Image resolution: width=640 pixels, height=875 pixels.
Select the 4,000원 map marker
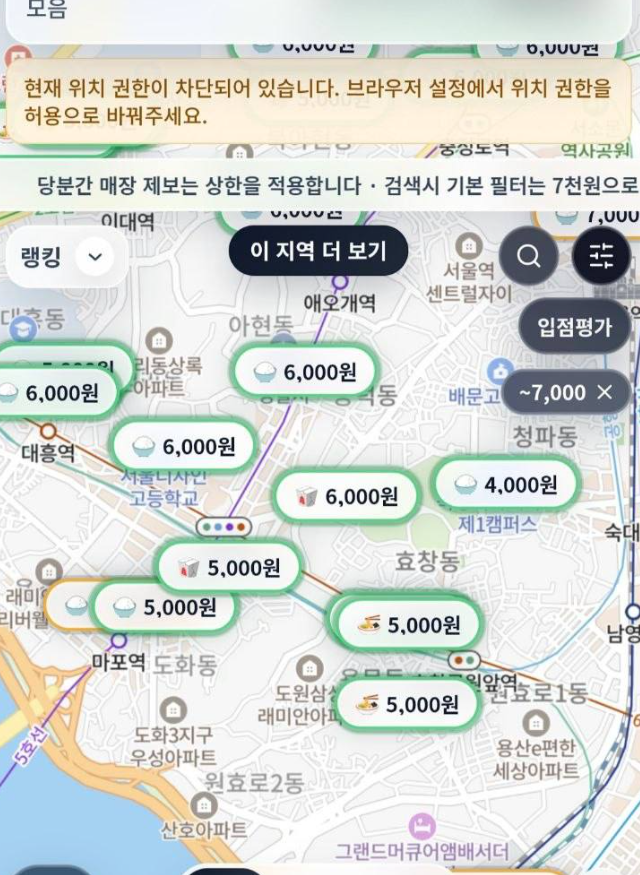point(506,485)
